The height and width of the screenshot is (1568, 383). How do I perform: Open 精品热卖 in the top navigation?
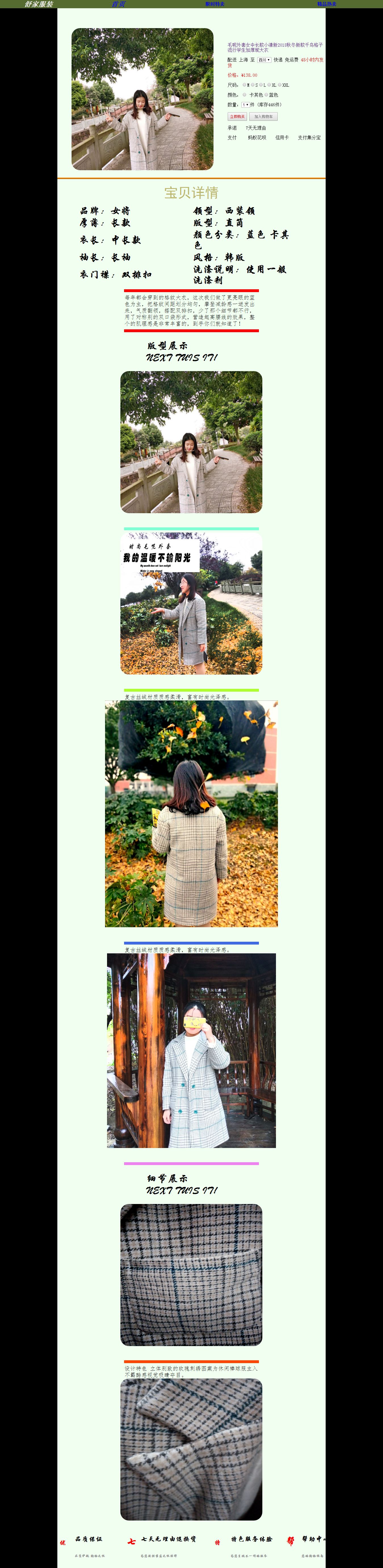(327, 4)
